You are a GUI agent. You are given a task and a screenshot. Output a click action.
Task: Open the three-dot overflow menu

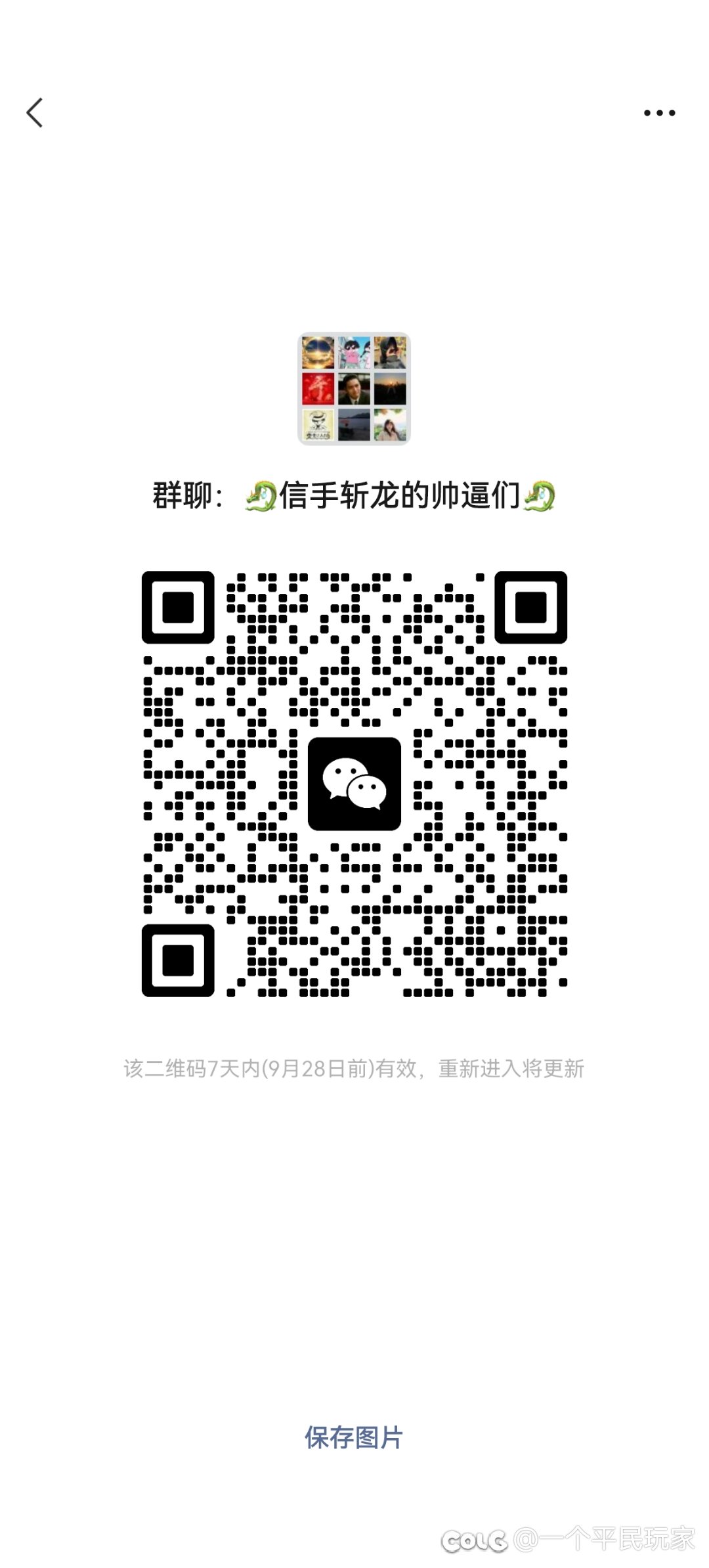[x=659, y=113]
